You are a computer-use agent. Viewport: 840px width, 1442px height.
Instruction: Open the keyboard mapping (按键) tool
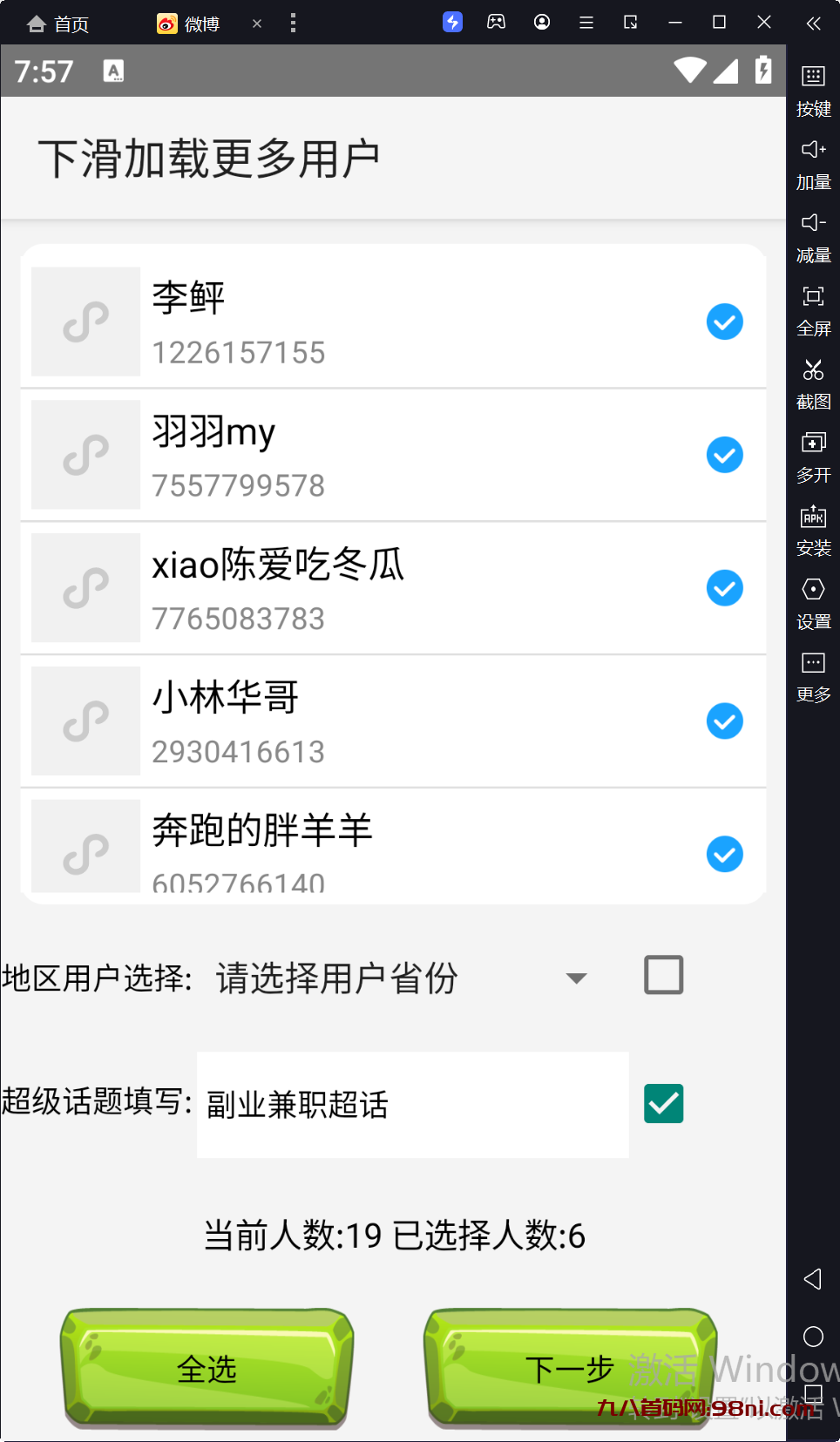812,77
